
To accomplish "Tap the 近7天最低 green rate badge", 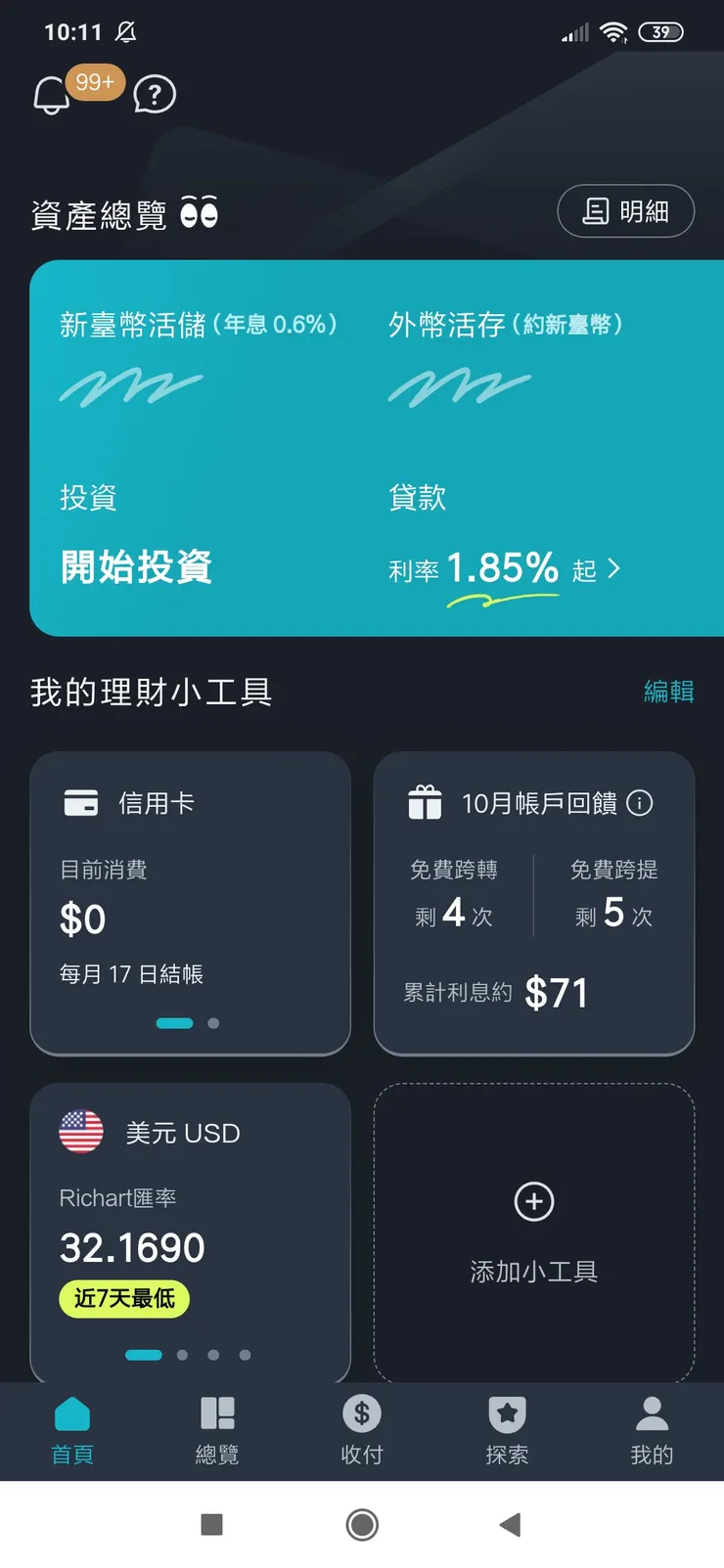I will tap(123, 1299).
